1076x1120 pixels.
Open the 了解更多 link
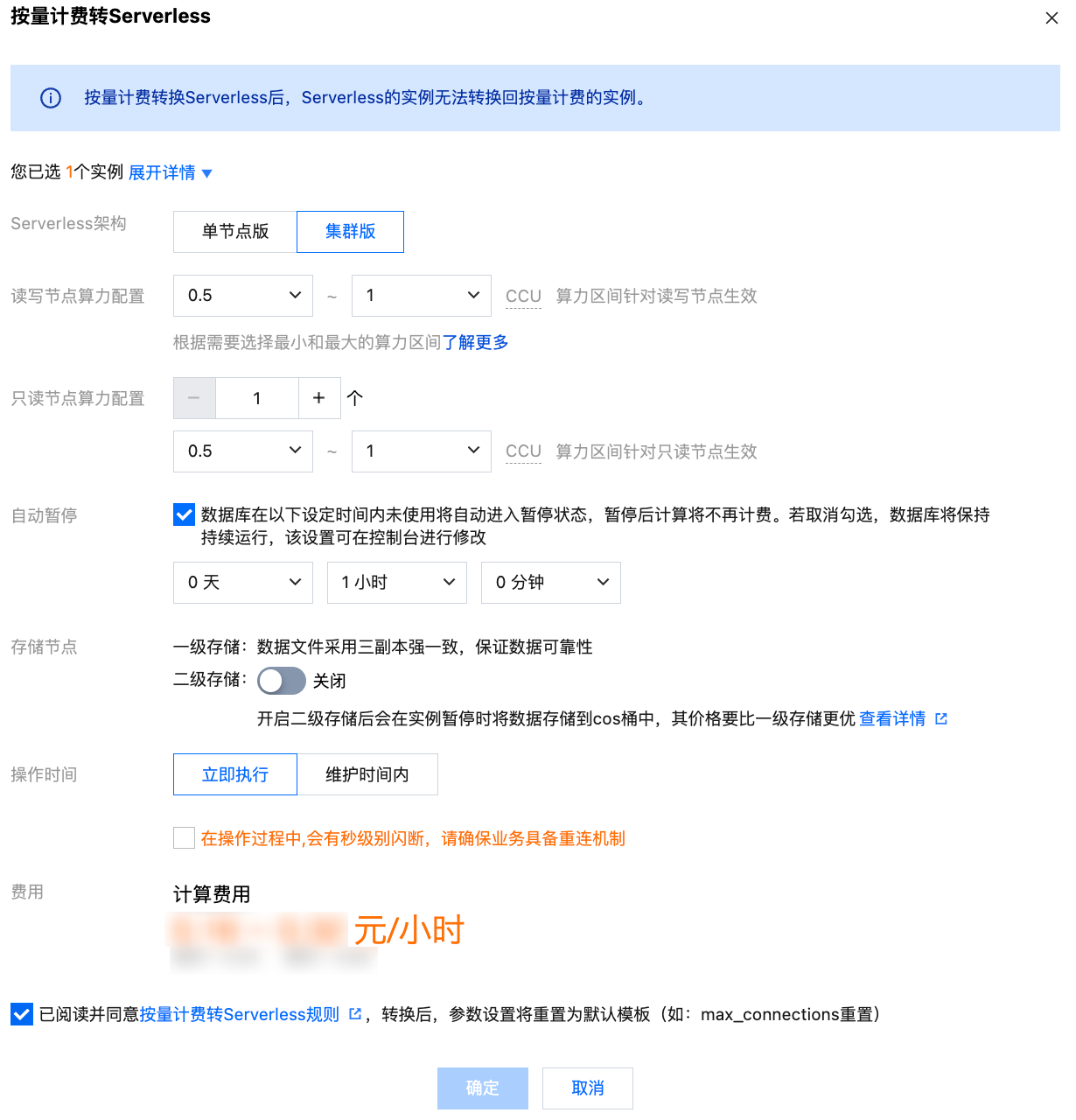click(x=475, y=342)
